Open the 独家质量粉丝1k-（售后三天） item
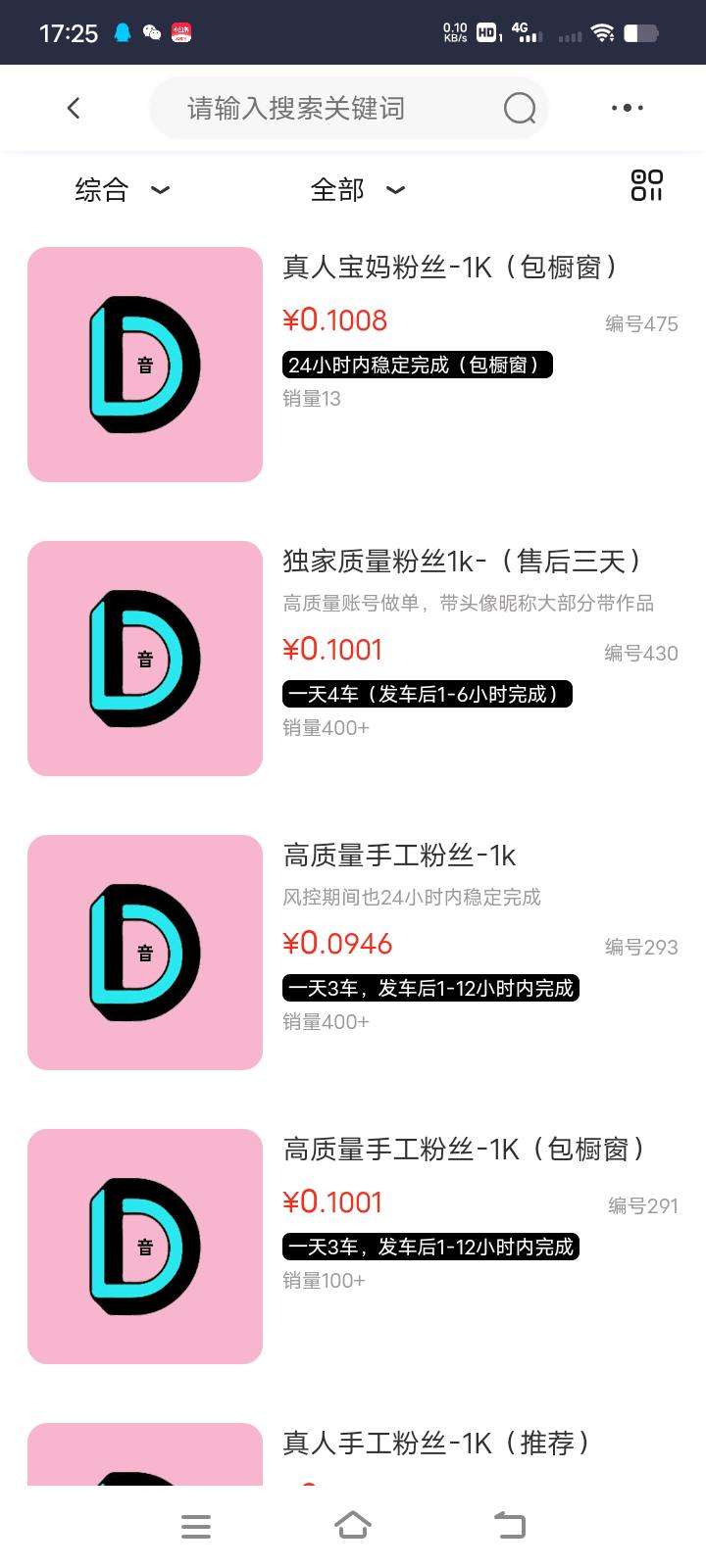This screenshot has width=706, height=1568. 461,561
